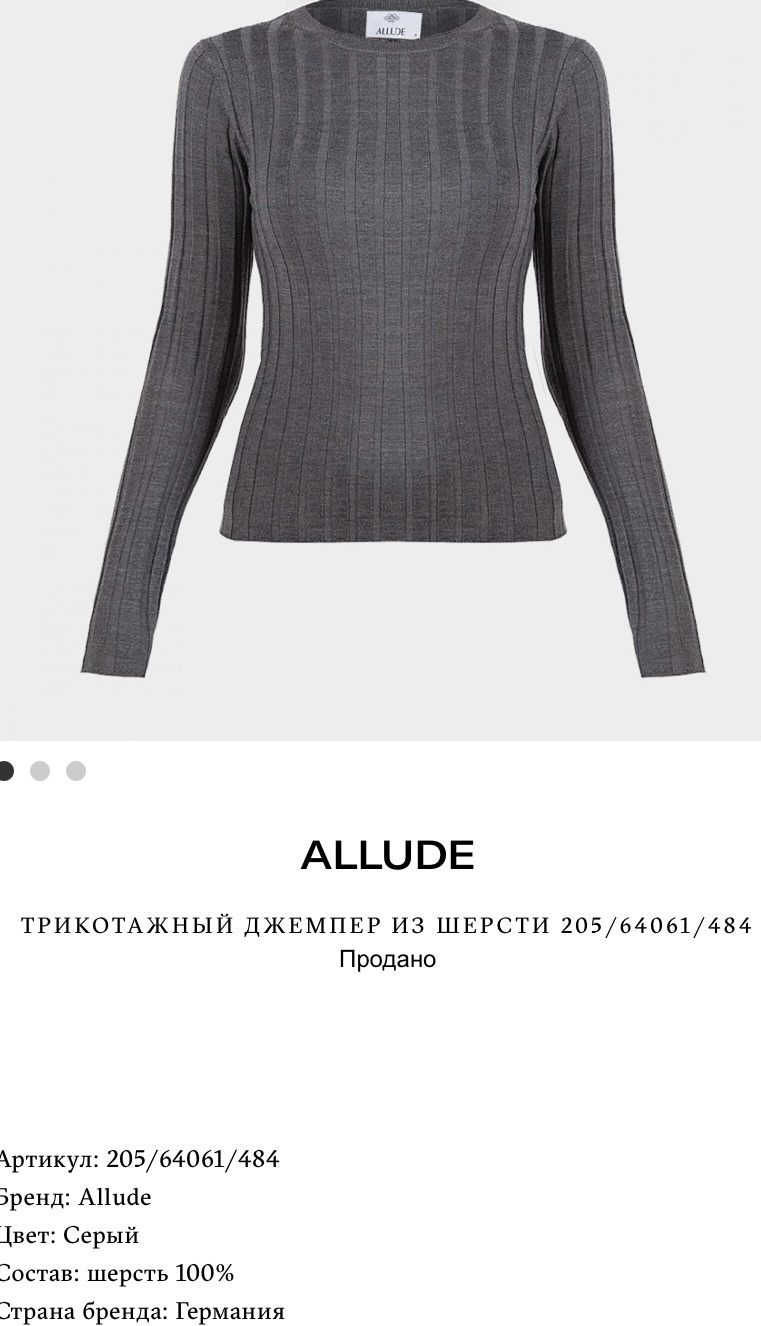The height and width of the screenshot is (1326, 761).
Task: Open the ALLUDE brand heading
Action: [387, 855]
